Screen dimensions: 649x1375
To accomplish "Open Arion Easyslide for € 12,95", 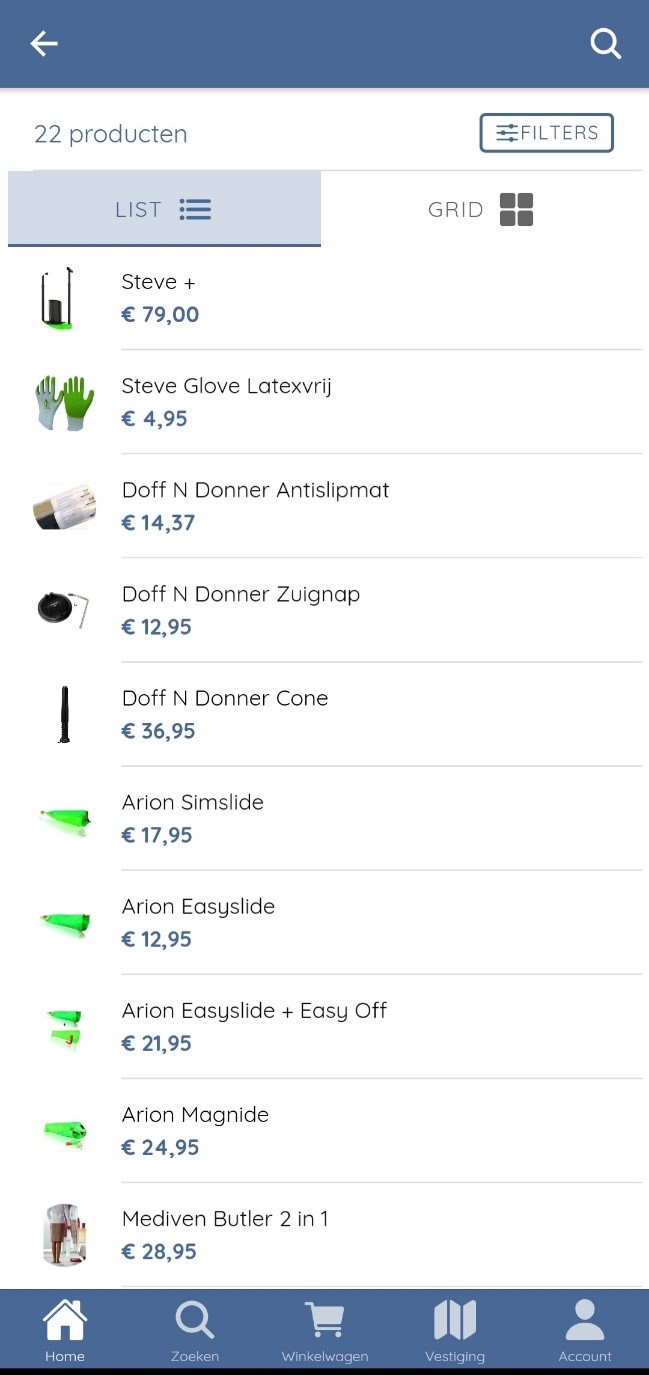I will click(325, 922).
